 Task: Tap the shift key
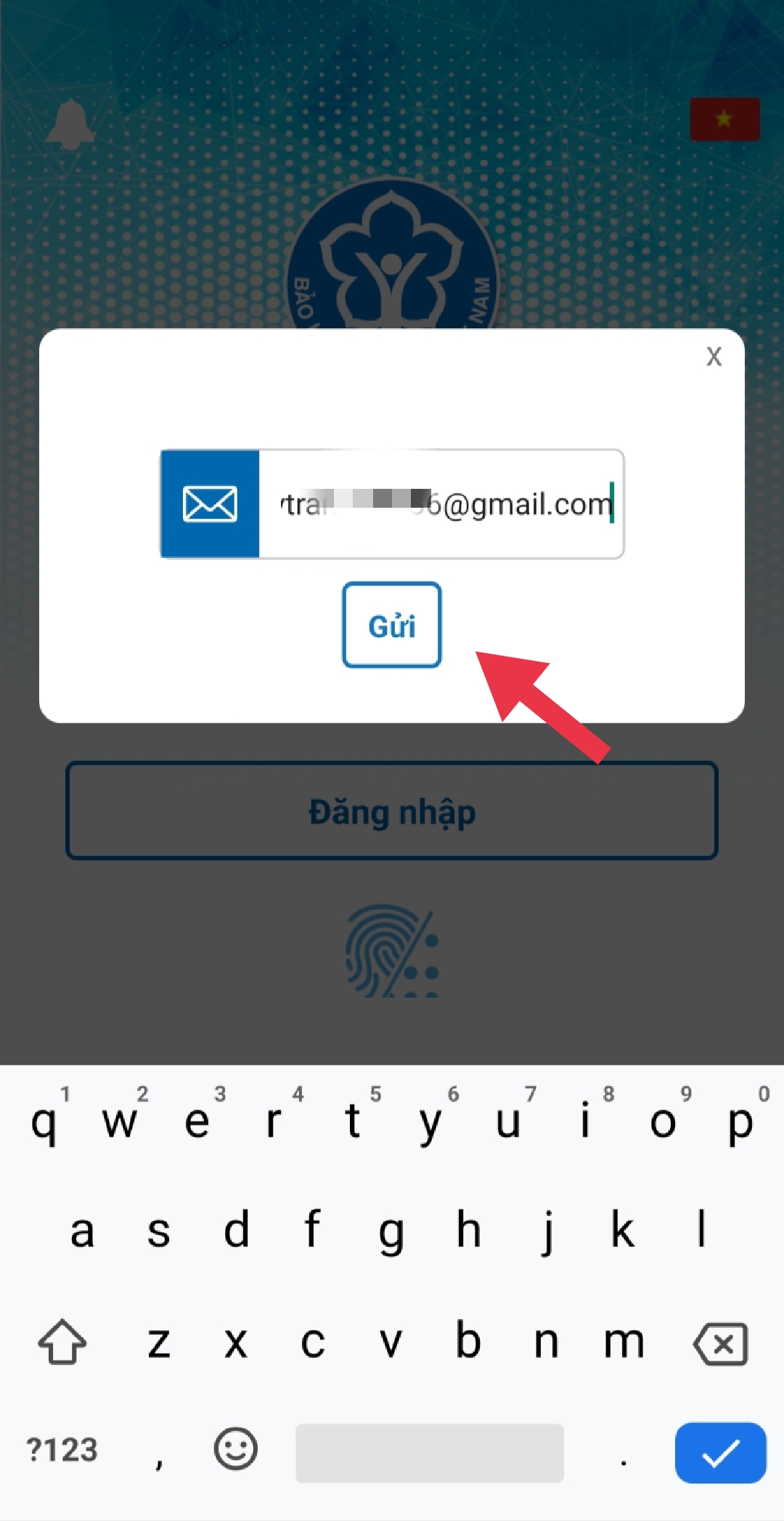coord(62,1342)
